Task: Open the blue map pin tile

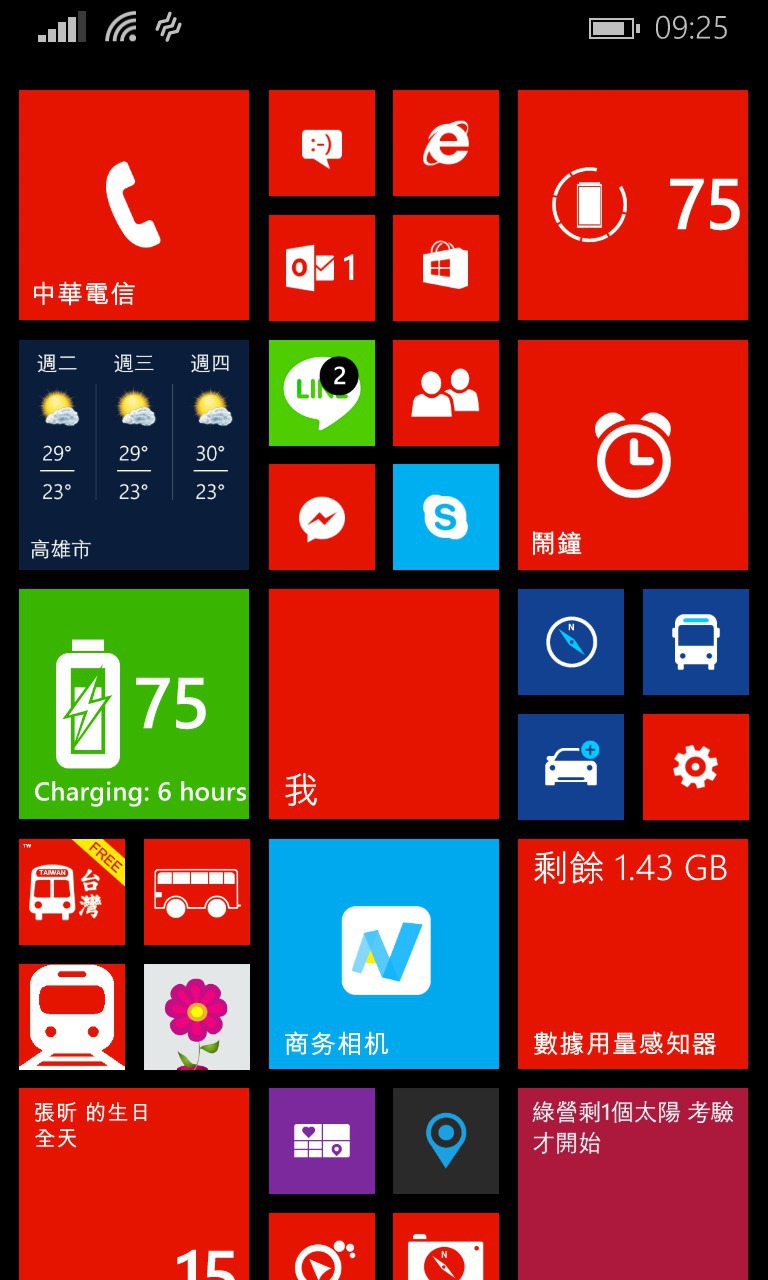Action: (445, 1141)
